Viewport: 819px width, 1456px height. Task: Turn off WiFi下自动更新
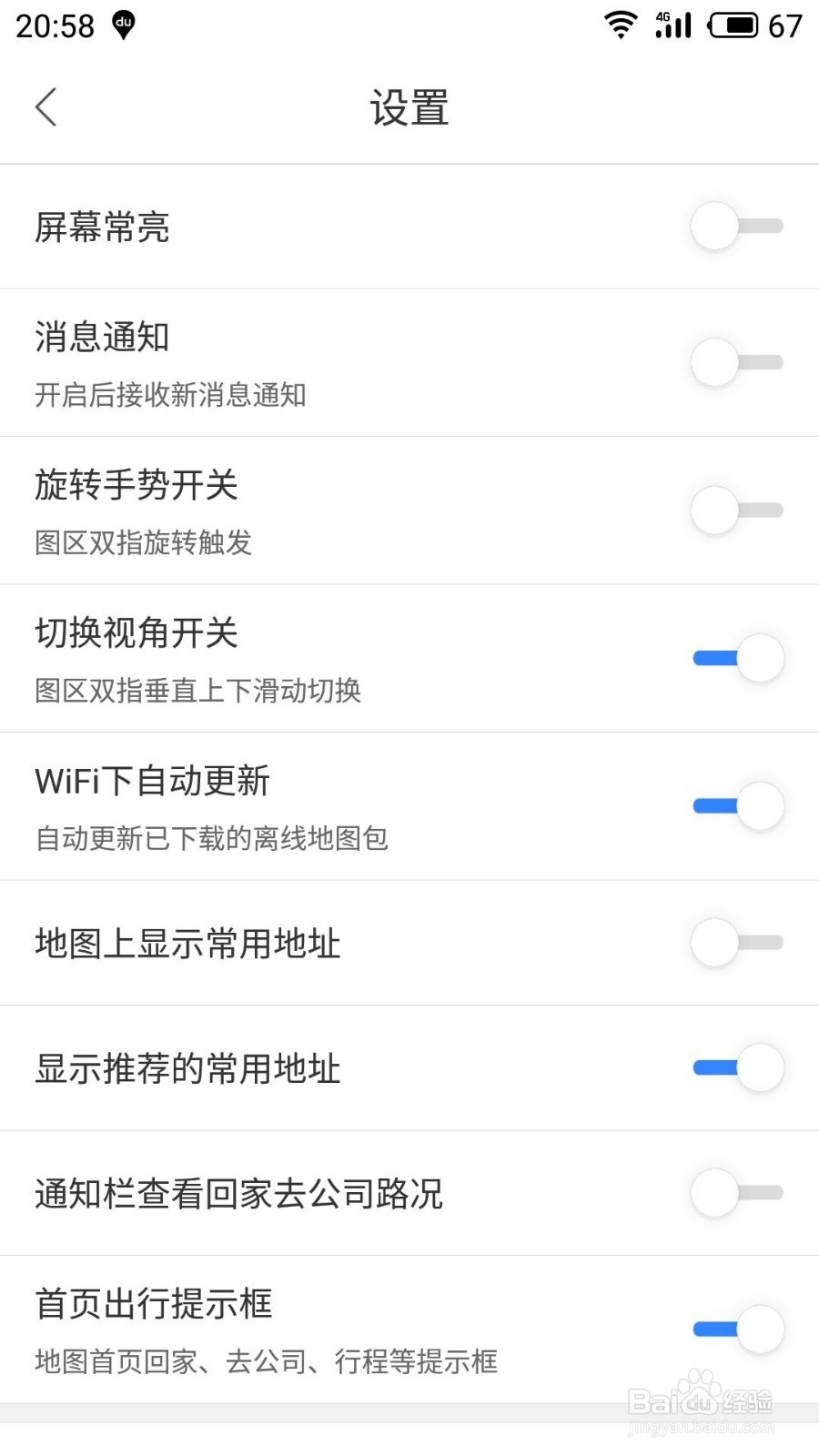click(737, 806)
